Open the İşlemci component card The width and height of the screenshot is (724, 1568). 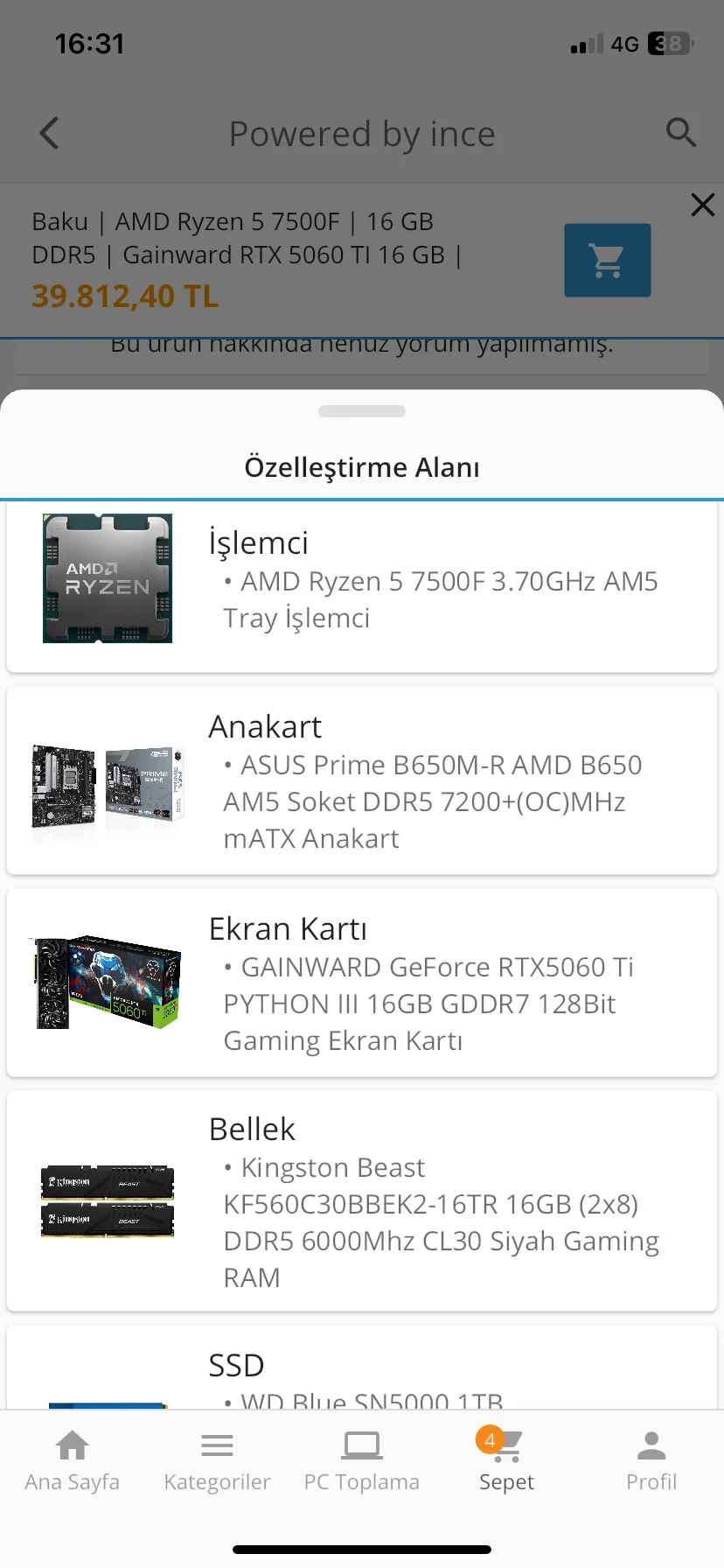pos(362,584)
